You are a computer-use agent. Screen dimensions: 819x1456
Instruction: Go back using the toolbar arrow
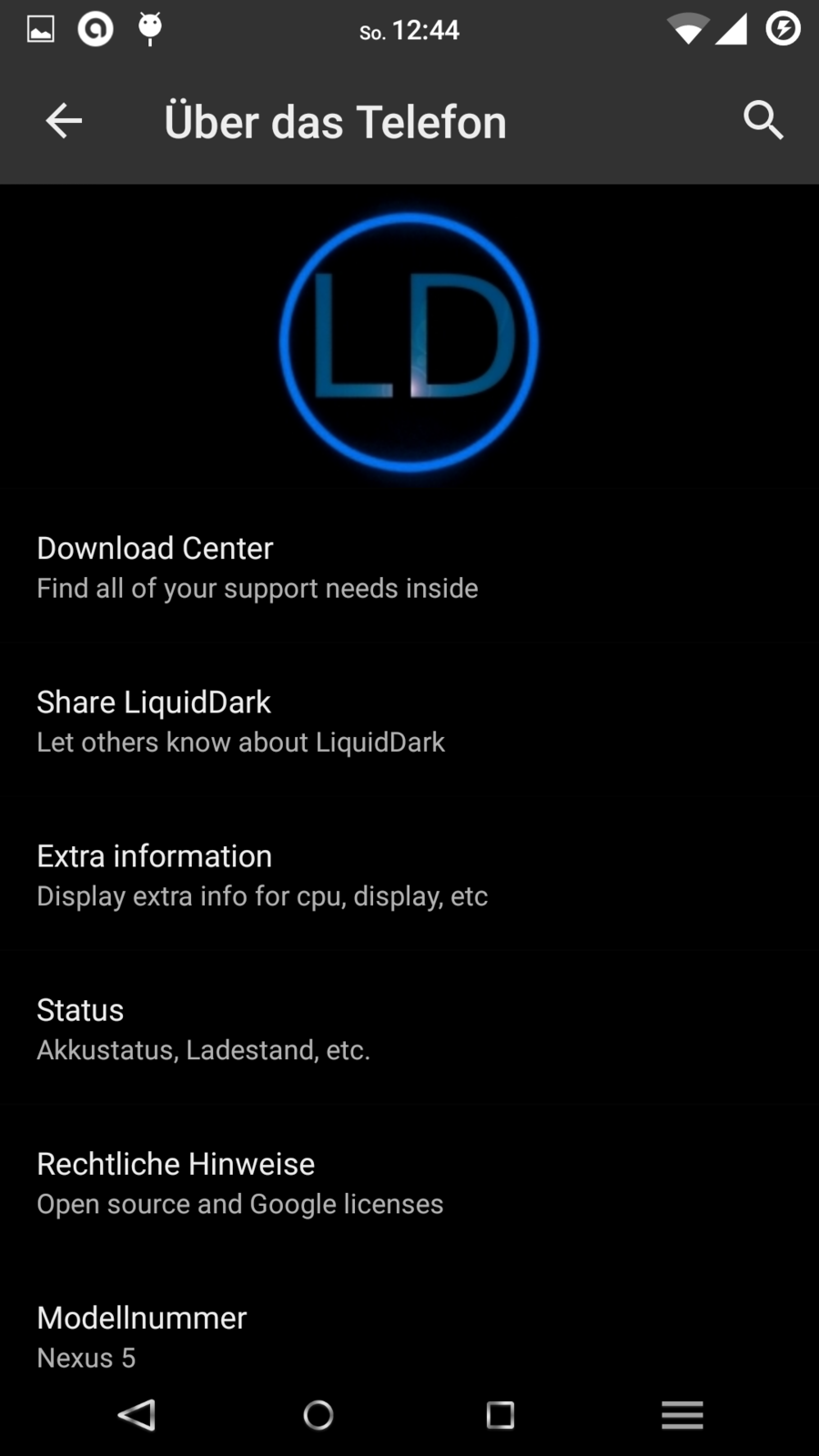(x=64, y=121)
